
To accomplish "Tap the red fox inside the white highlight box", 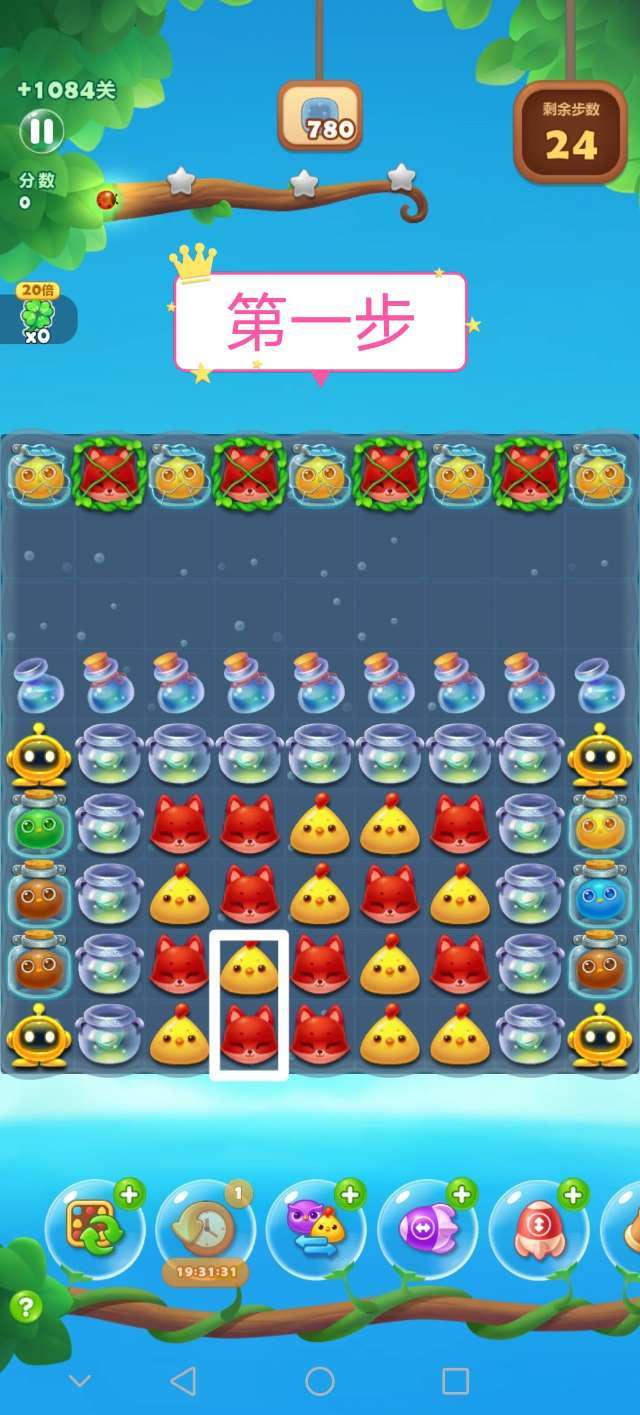I will 248,1036.
